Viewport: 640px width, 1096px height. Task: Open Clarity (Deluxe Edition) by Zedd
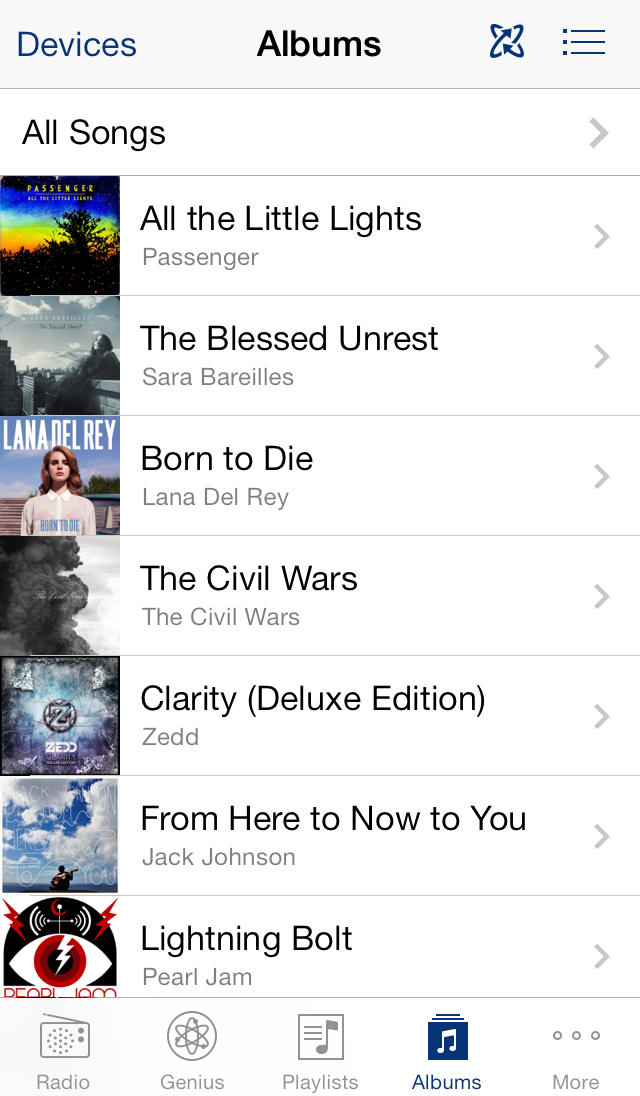click(320, 716)
